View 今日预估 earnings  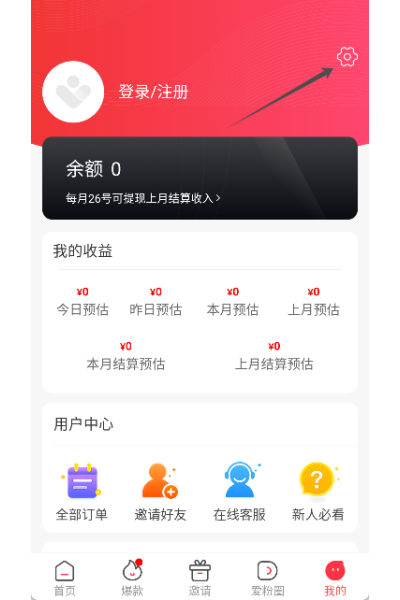tap(83, 302)
